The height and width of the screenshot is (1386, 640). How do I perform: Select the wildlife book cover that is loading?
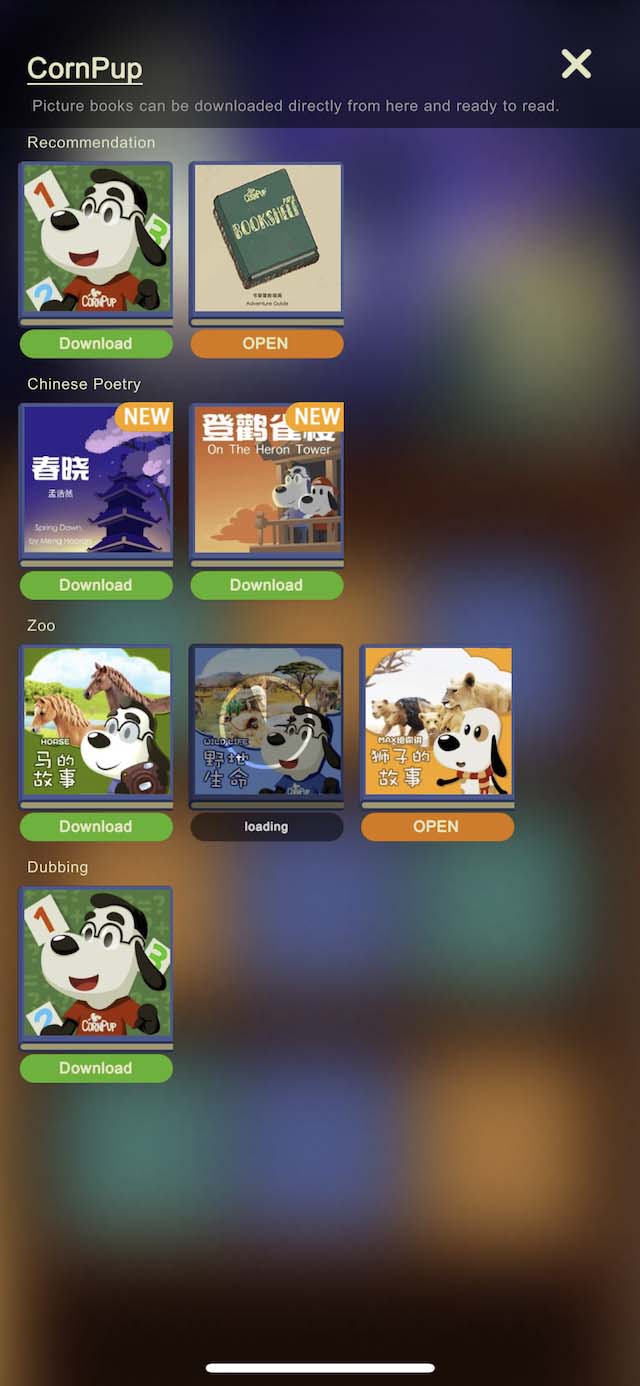pos(267,724)
